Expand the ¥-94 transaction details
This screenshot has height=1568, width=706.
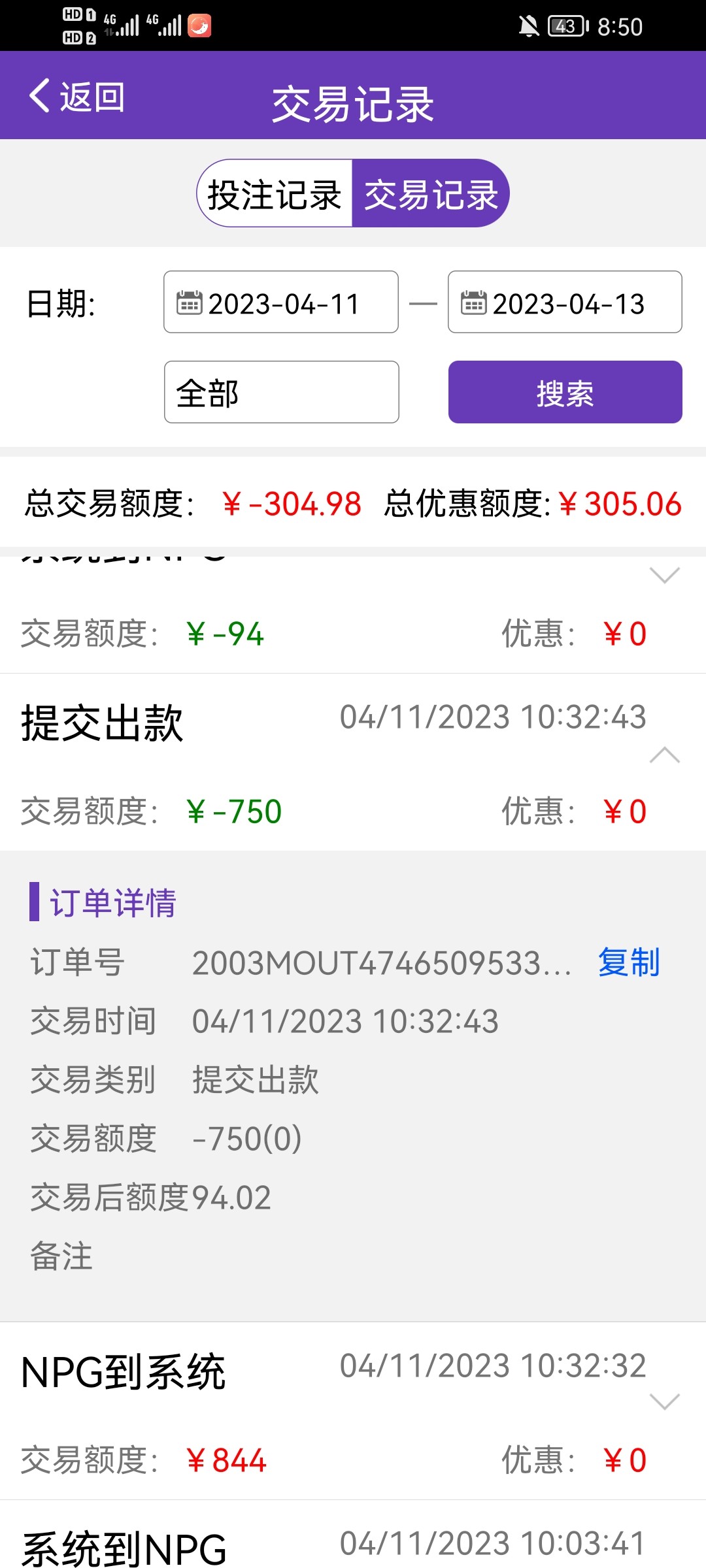click(664, 576)
